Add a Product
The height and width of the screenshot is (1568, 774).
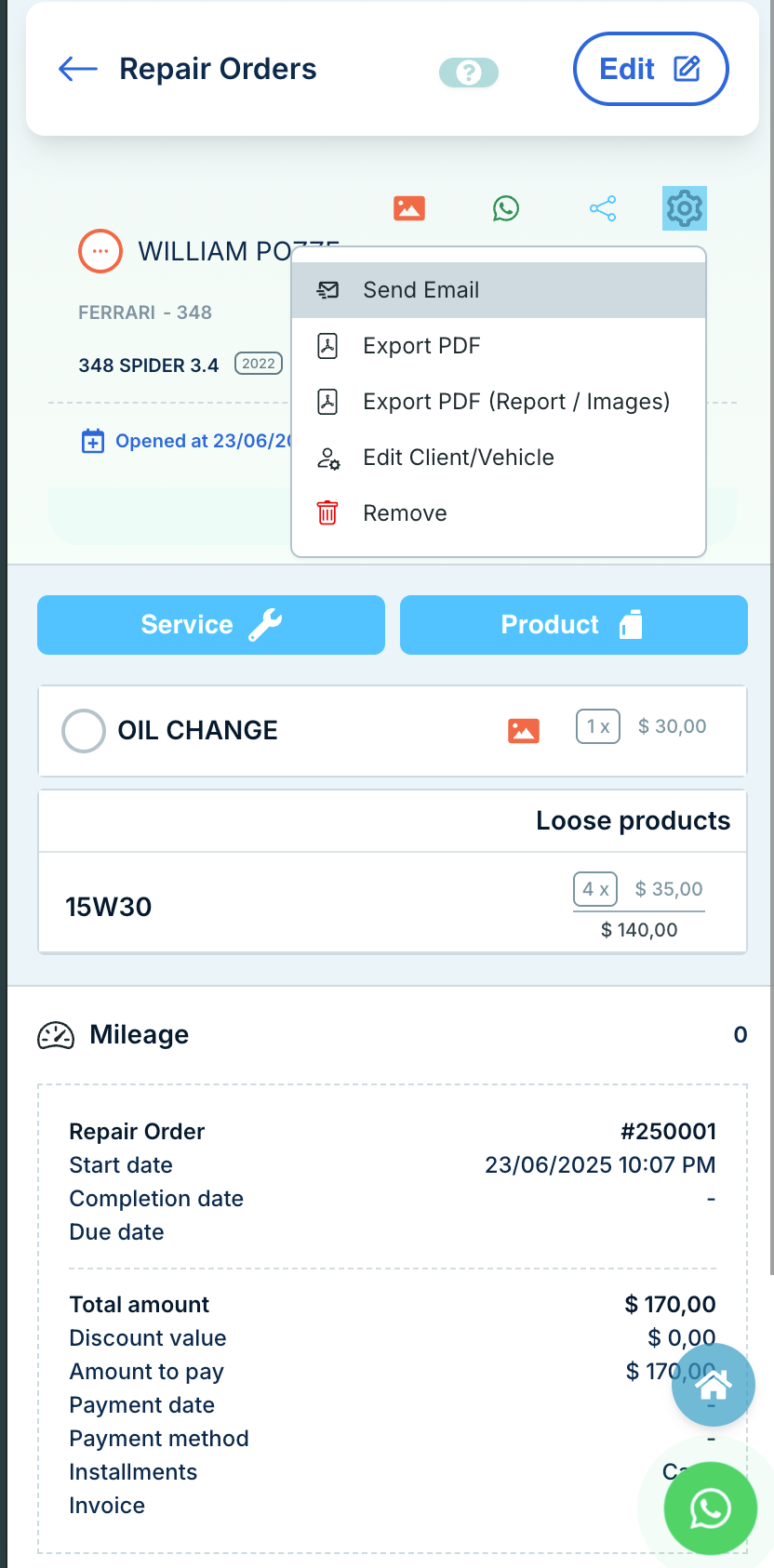click(573, 625)
